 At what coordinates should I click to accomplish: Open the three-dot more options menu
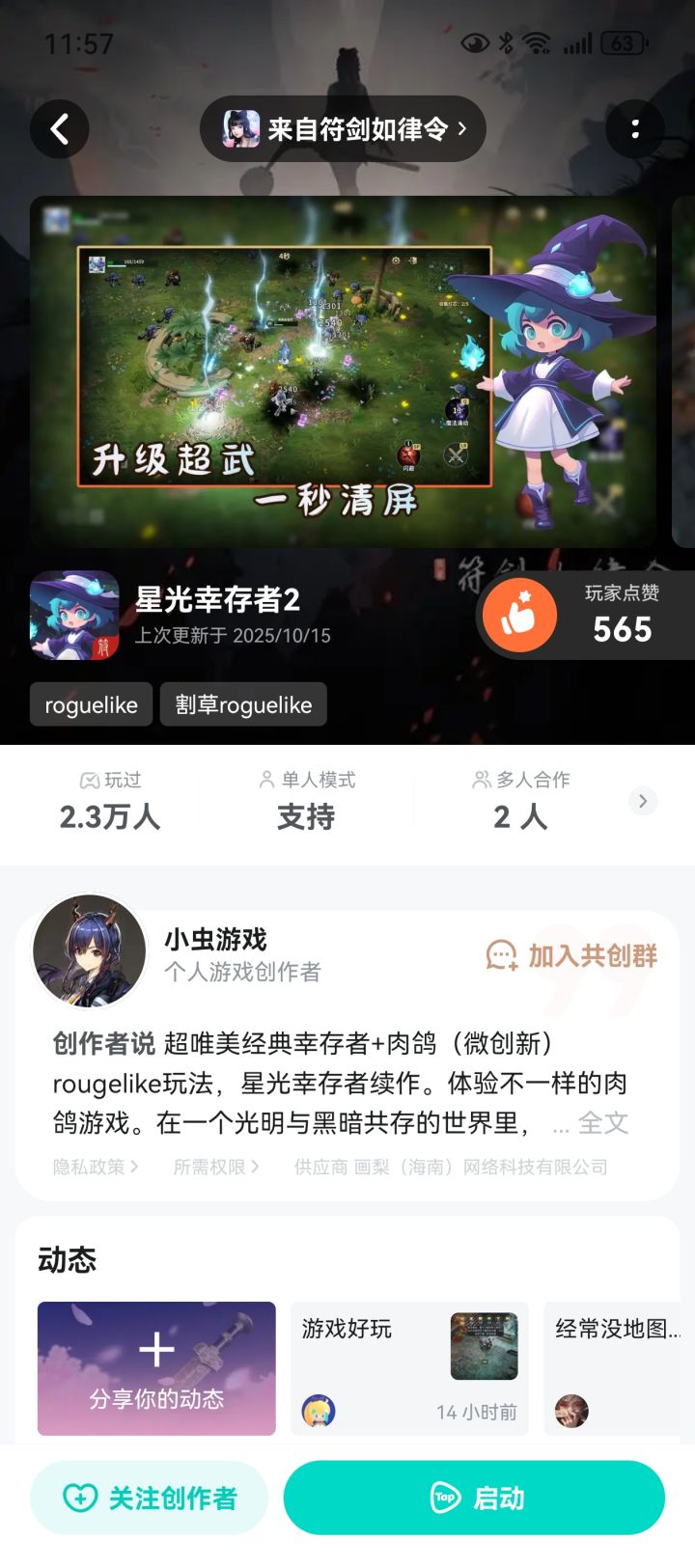(634, 128)
